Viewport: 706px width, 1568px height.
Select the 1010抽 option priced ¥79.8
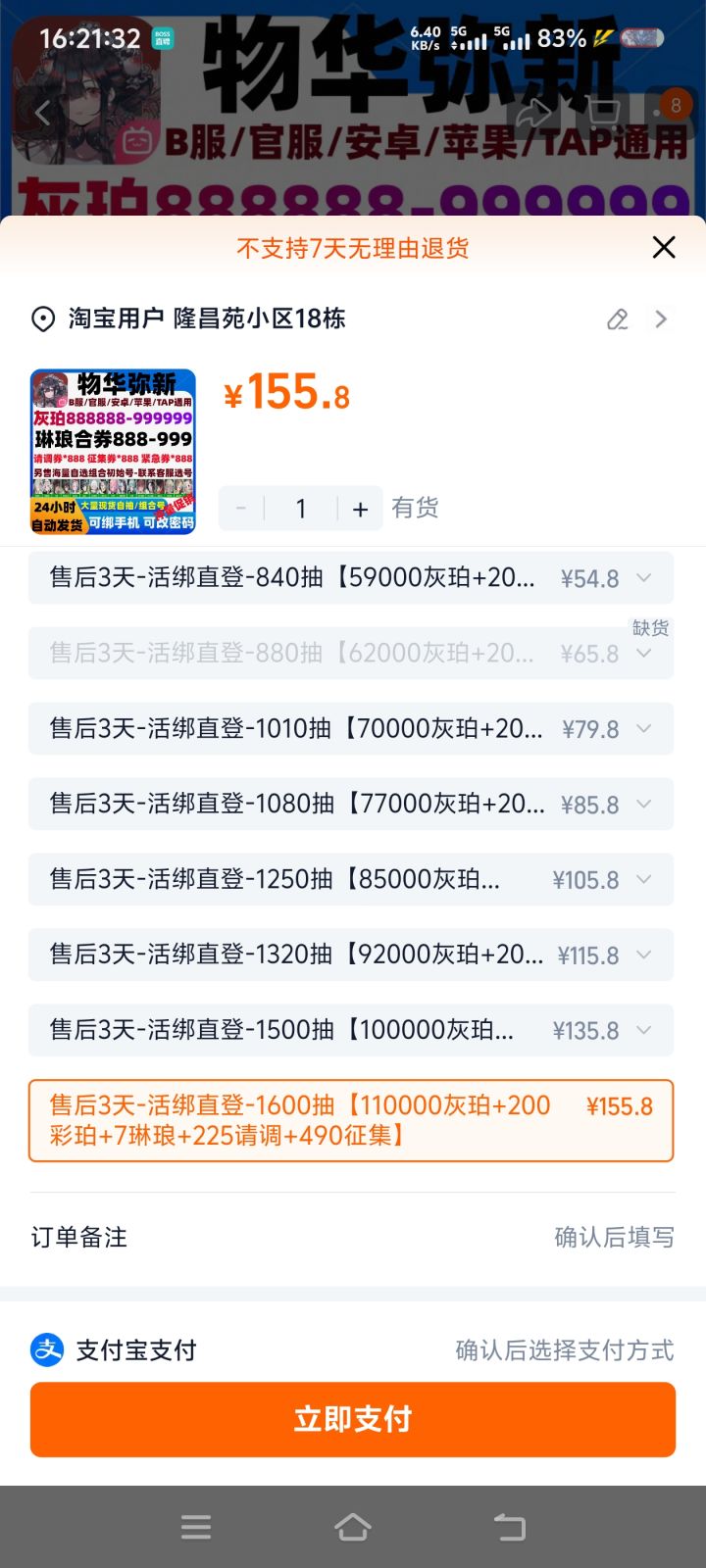coord(351,729)
